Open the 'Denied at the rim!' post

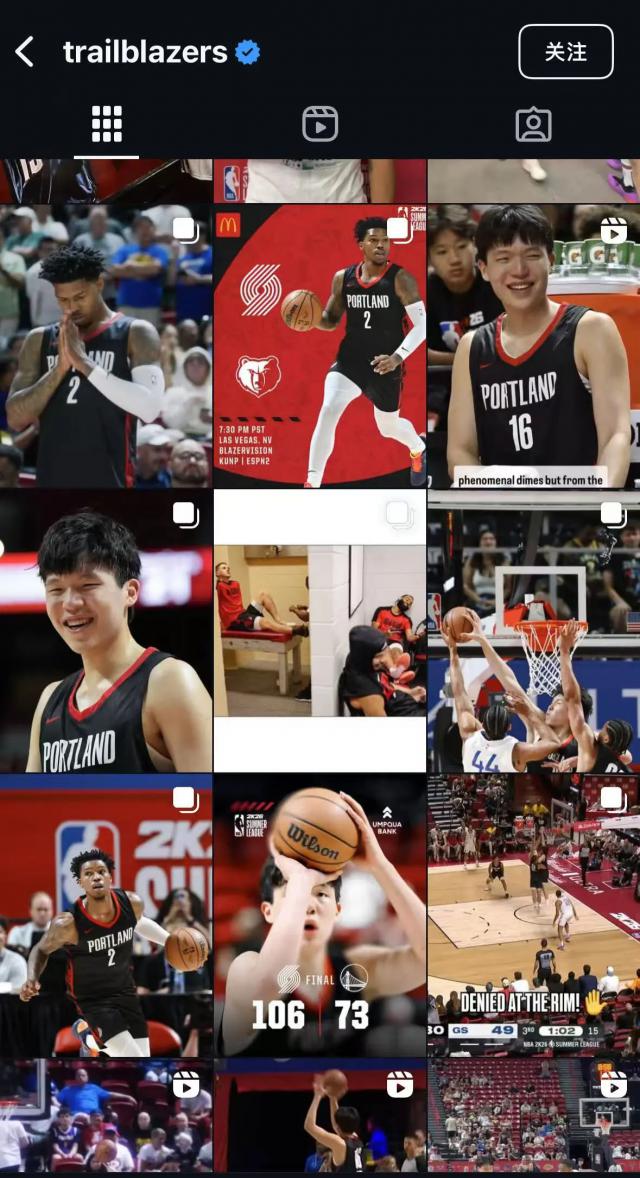[x=534, y=915]
